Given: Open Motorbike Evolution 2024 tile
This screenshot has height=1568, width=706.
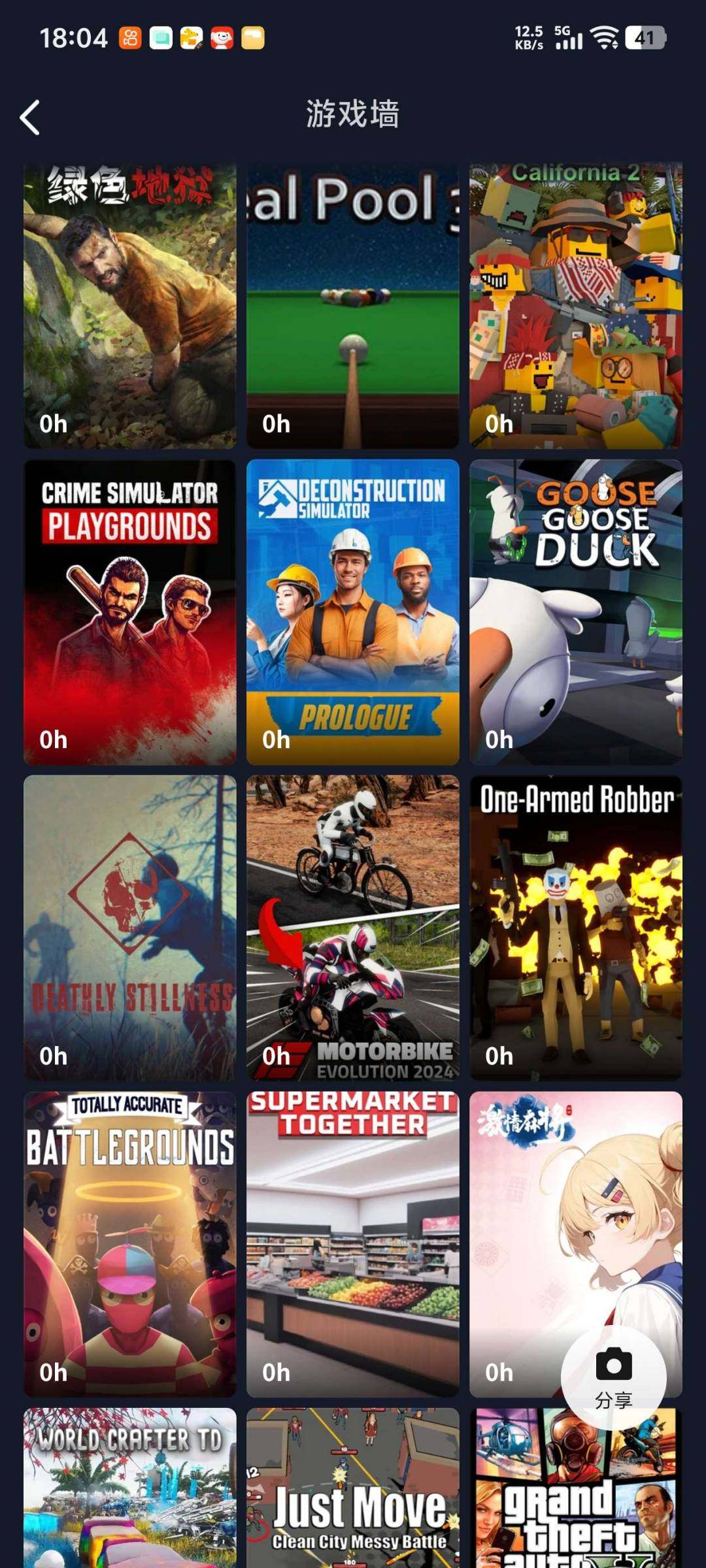Looking at the screenshot, I should (x=353, y=928).
